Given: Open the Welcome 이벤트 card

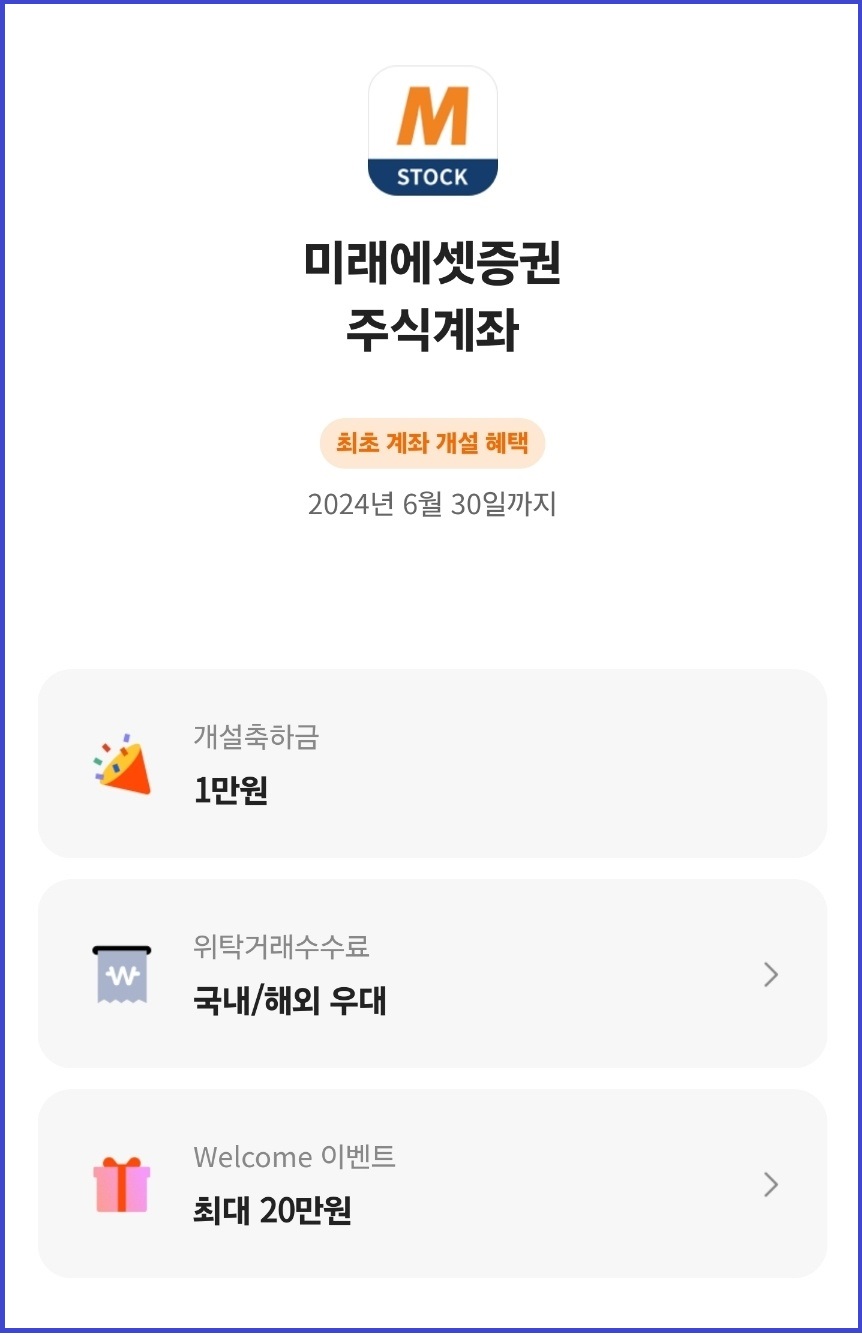Looking at the screenshot, I should pos(430,1184).
